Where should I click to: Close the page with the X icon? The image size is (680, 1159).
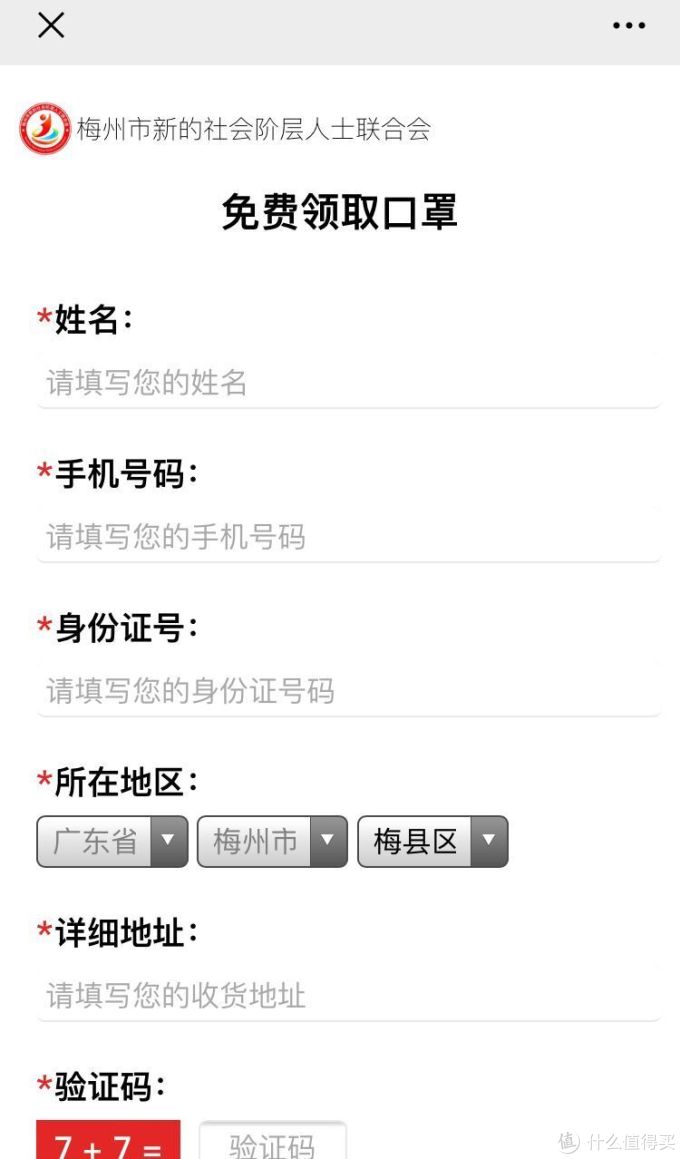coord(51,26)
